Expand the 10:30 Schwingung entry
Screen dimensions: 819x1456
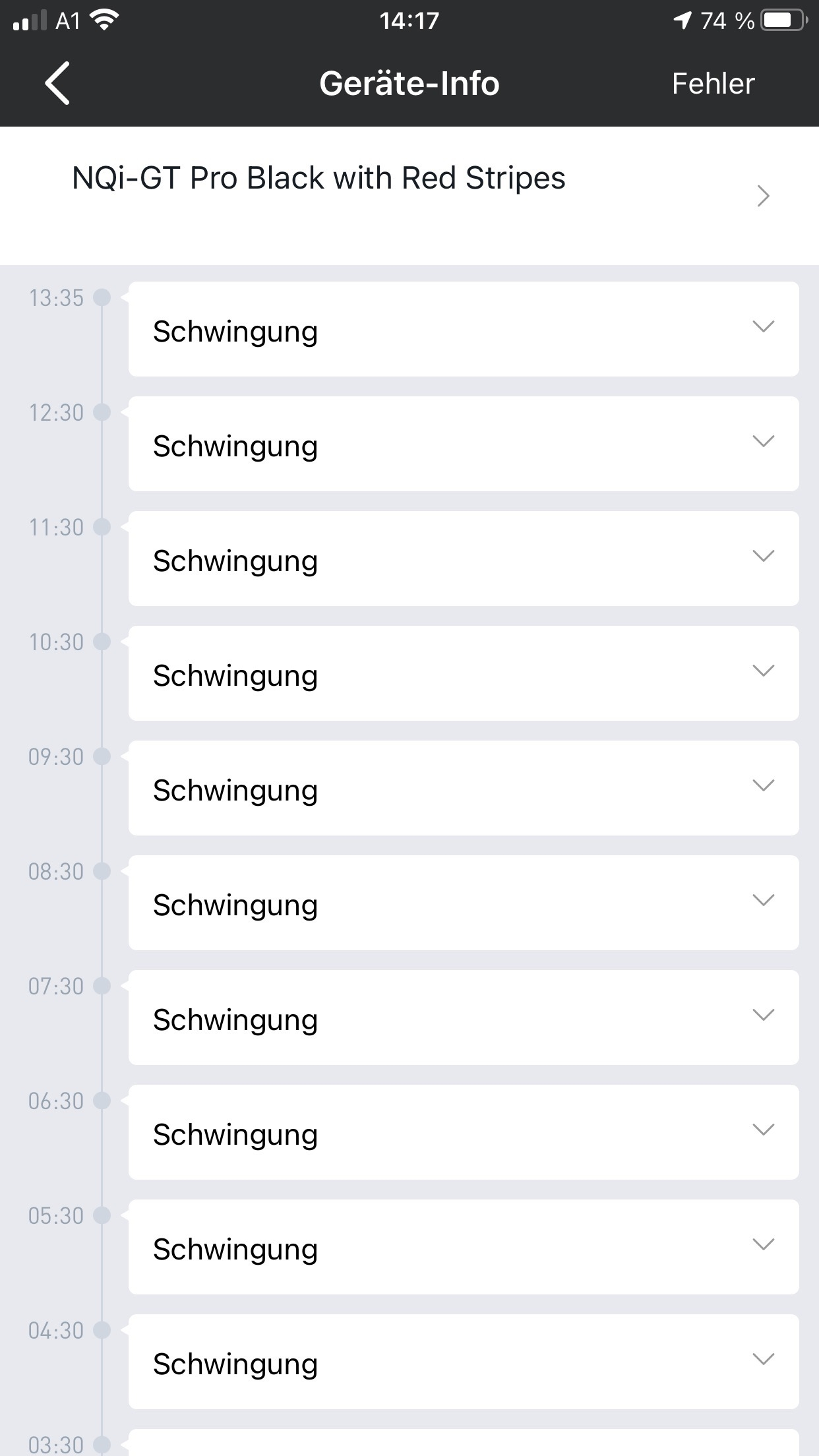coord(763,671)
